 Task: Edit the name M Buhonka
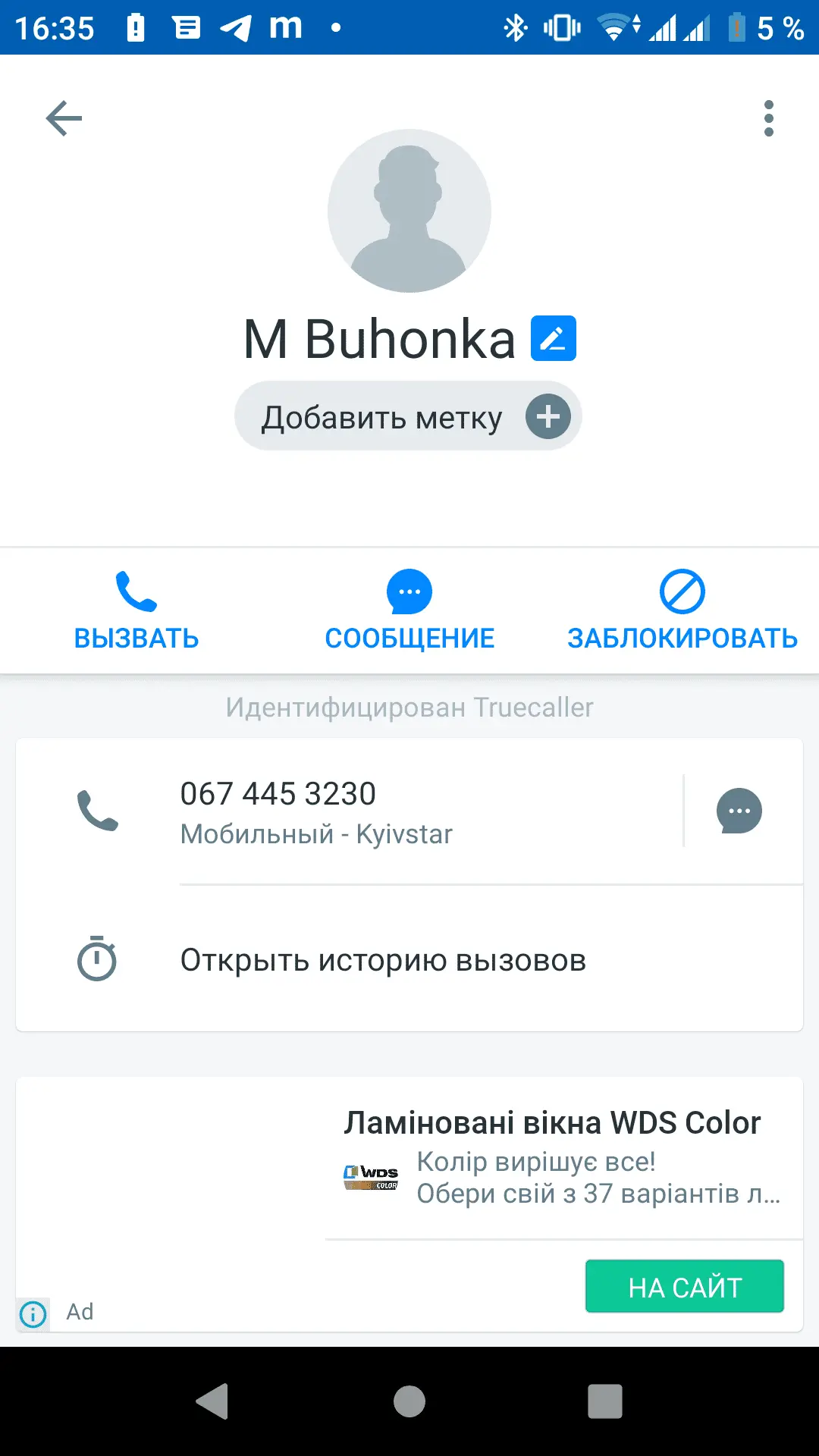[x=554, y=338]
